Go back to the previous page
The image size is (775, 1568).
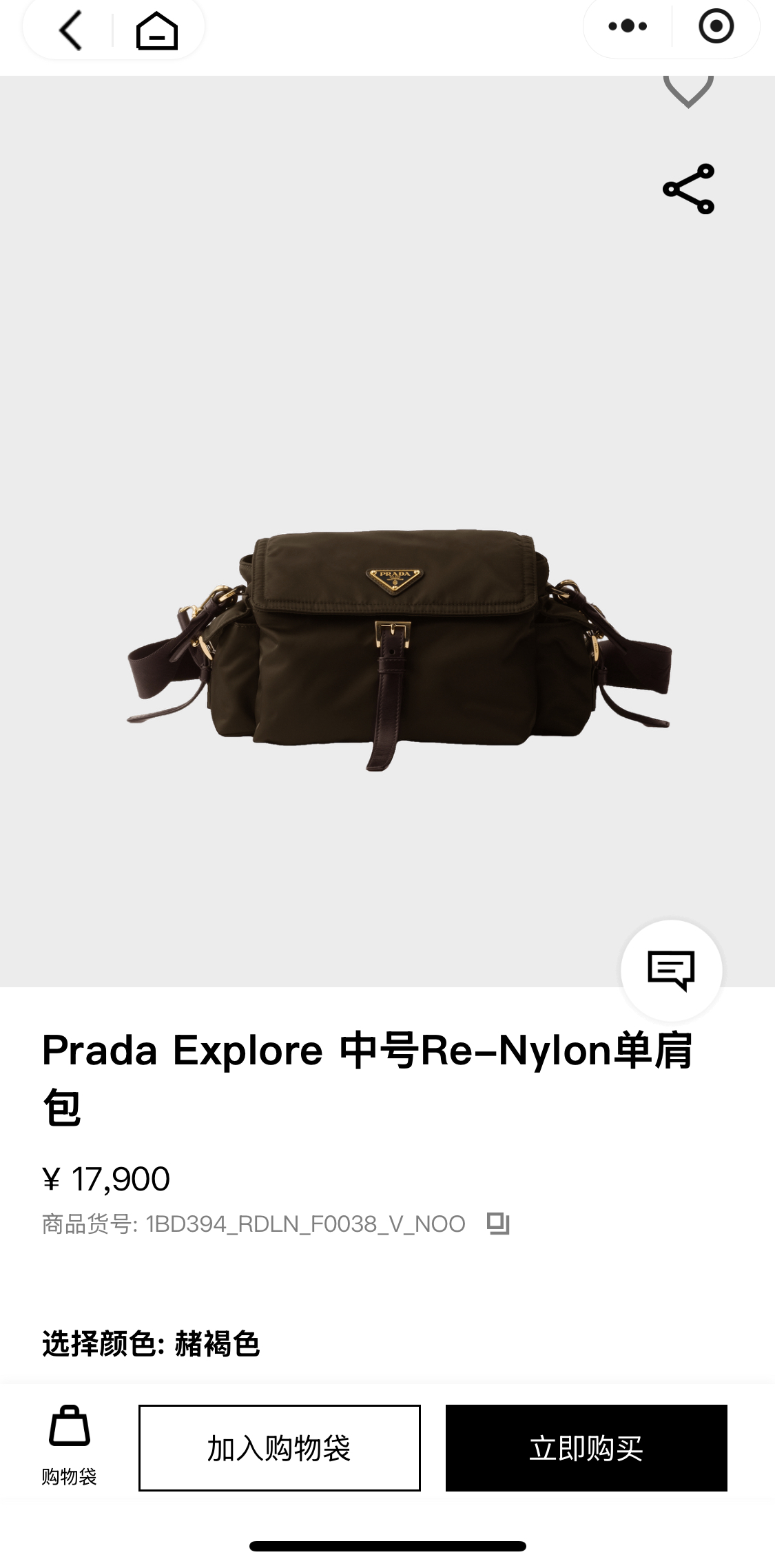click(x=71, y=30)
